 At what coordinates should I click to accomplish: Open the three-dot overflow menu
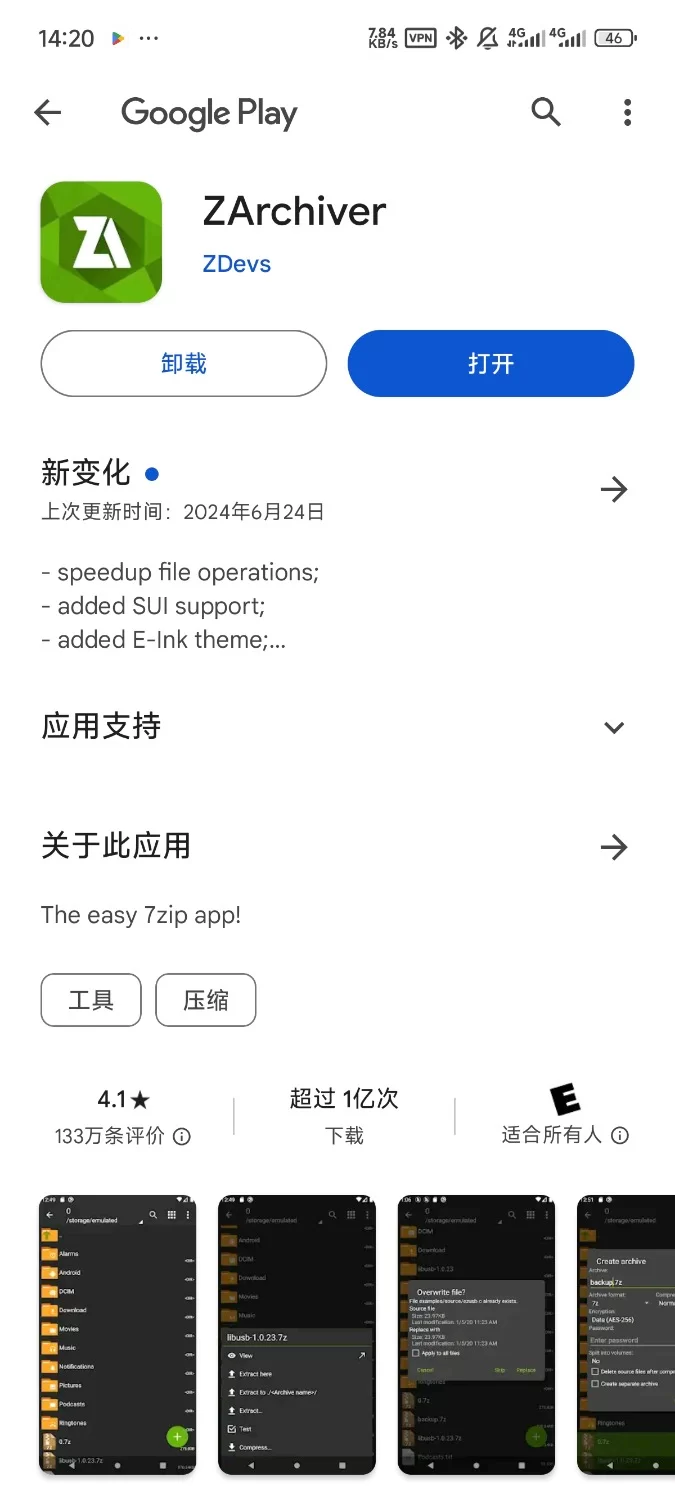[x=627, y=112]
